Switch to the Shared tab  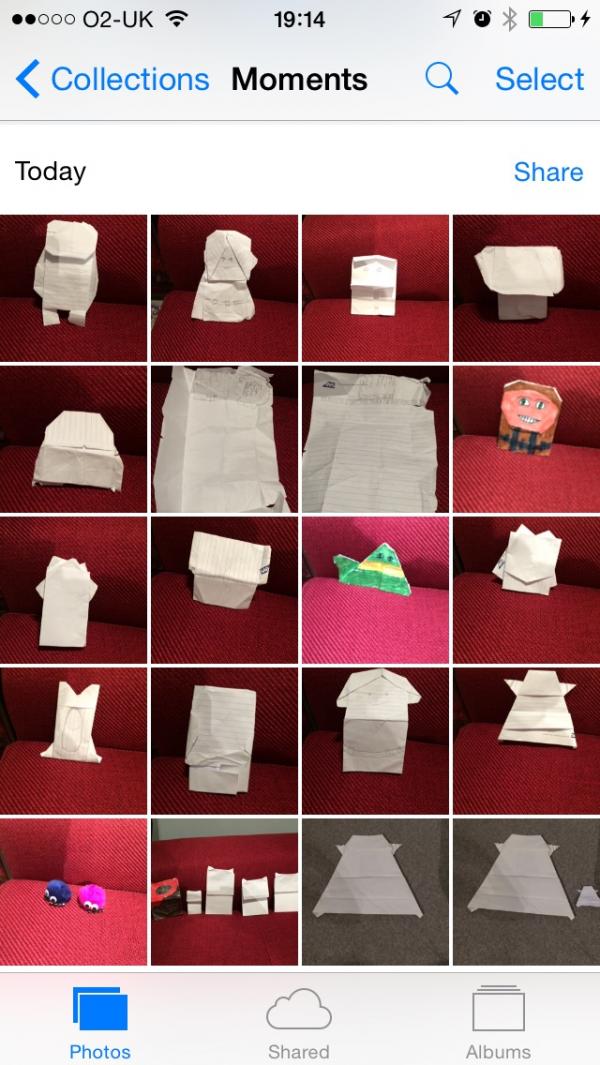click(298, 1022)
